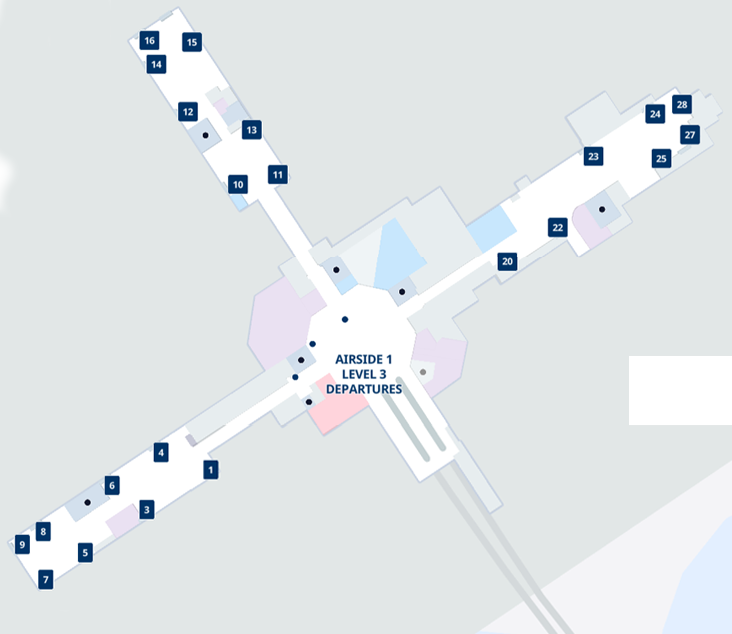Tap gate 1 marker

[211, 469]
